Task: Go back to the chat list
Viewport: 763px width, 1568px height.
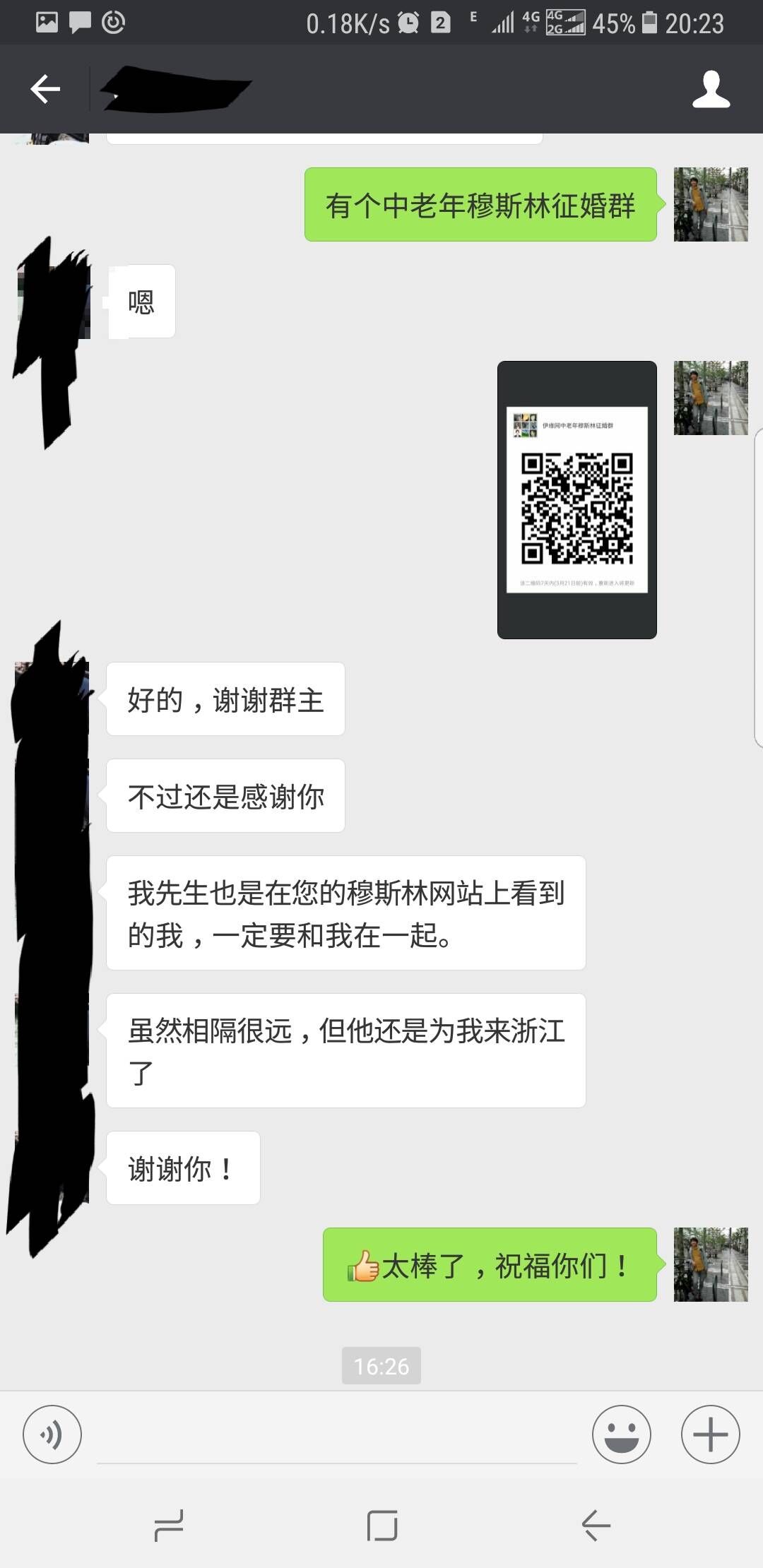Action: 45,89
